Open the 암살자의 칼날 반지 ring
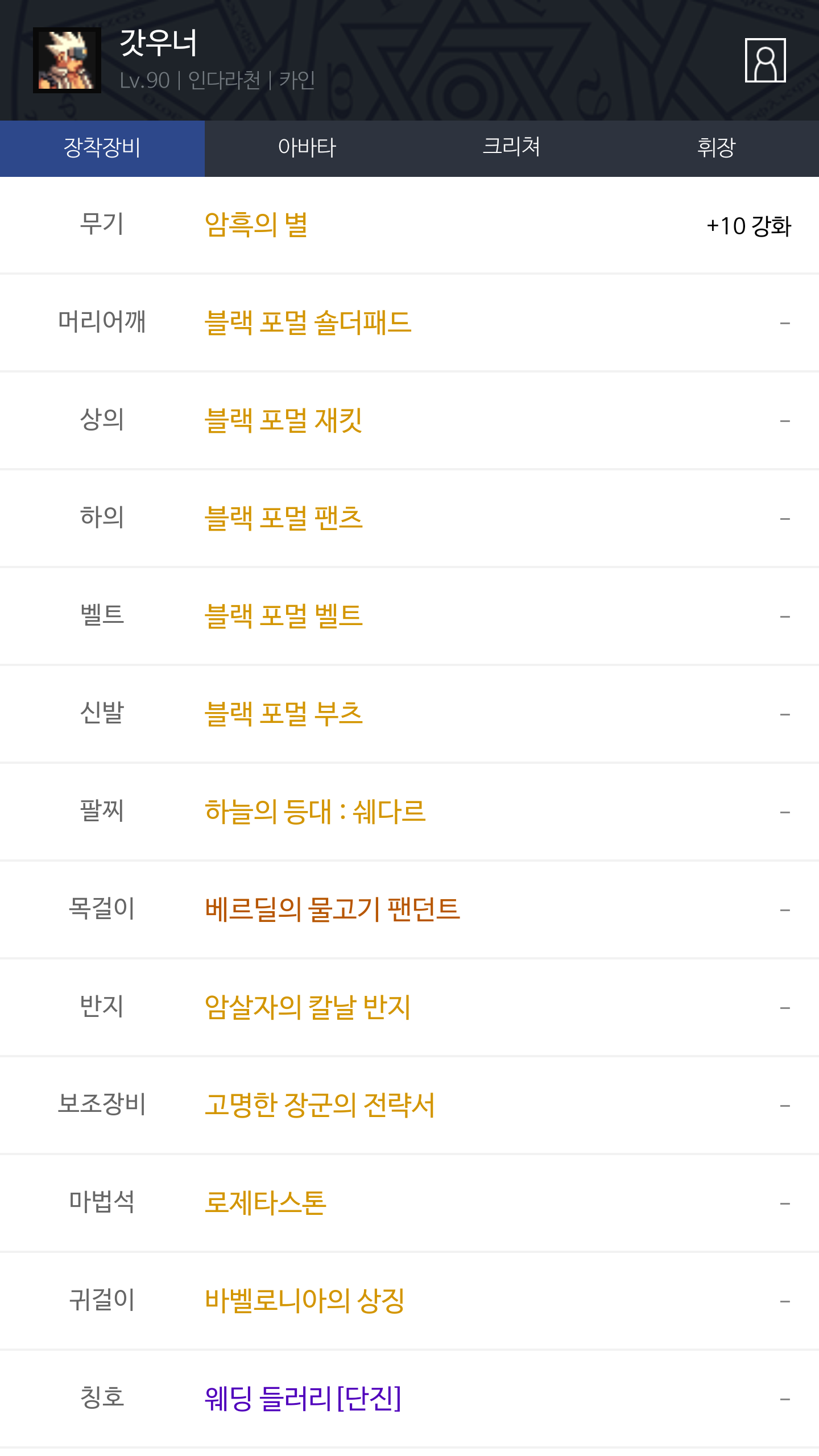This screenshot has width=819, height=1456. (x=308, y=1007)
